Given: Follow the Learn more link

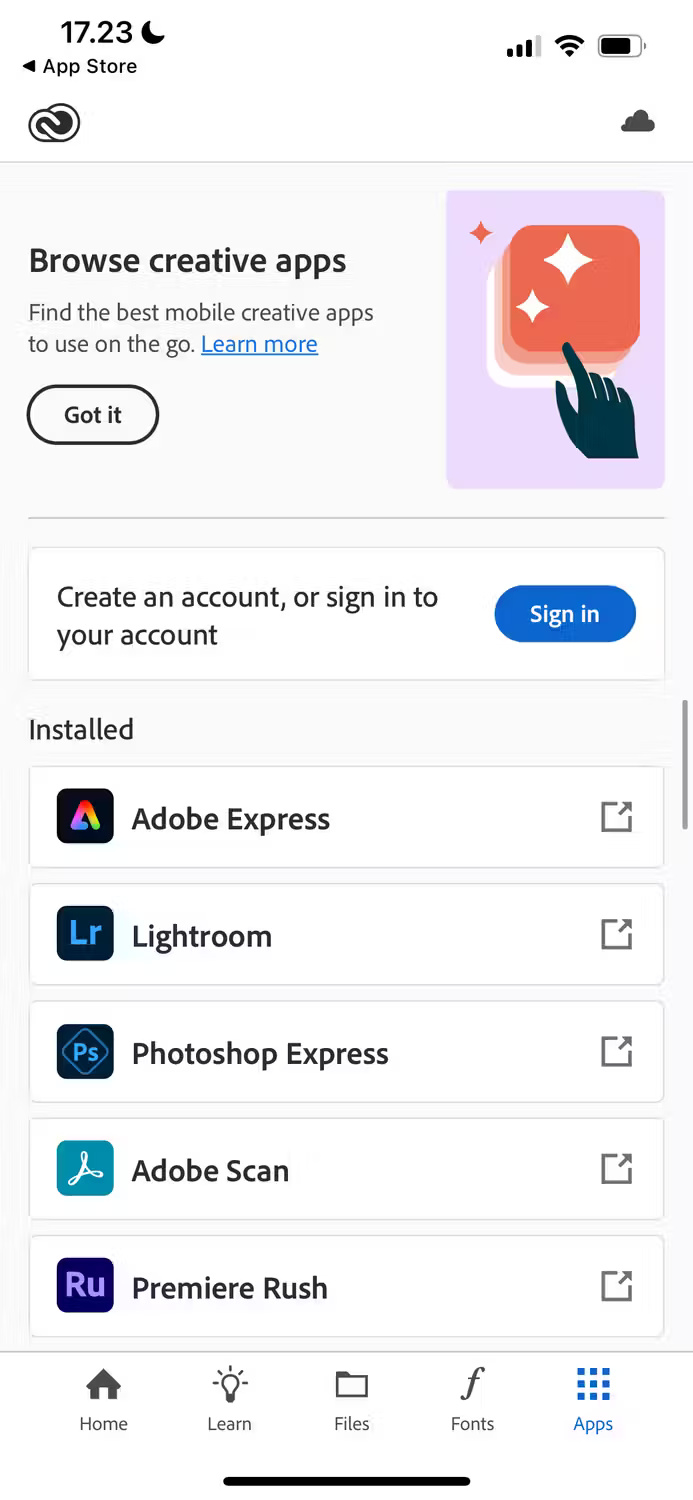Looking at the screenshot, I should 259,344.
